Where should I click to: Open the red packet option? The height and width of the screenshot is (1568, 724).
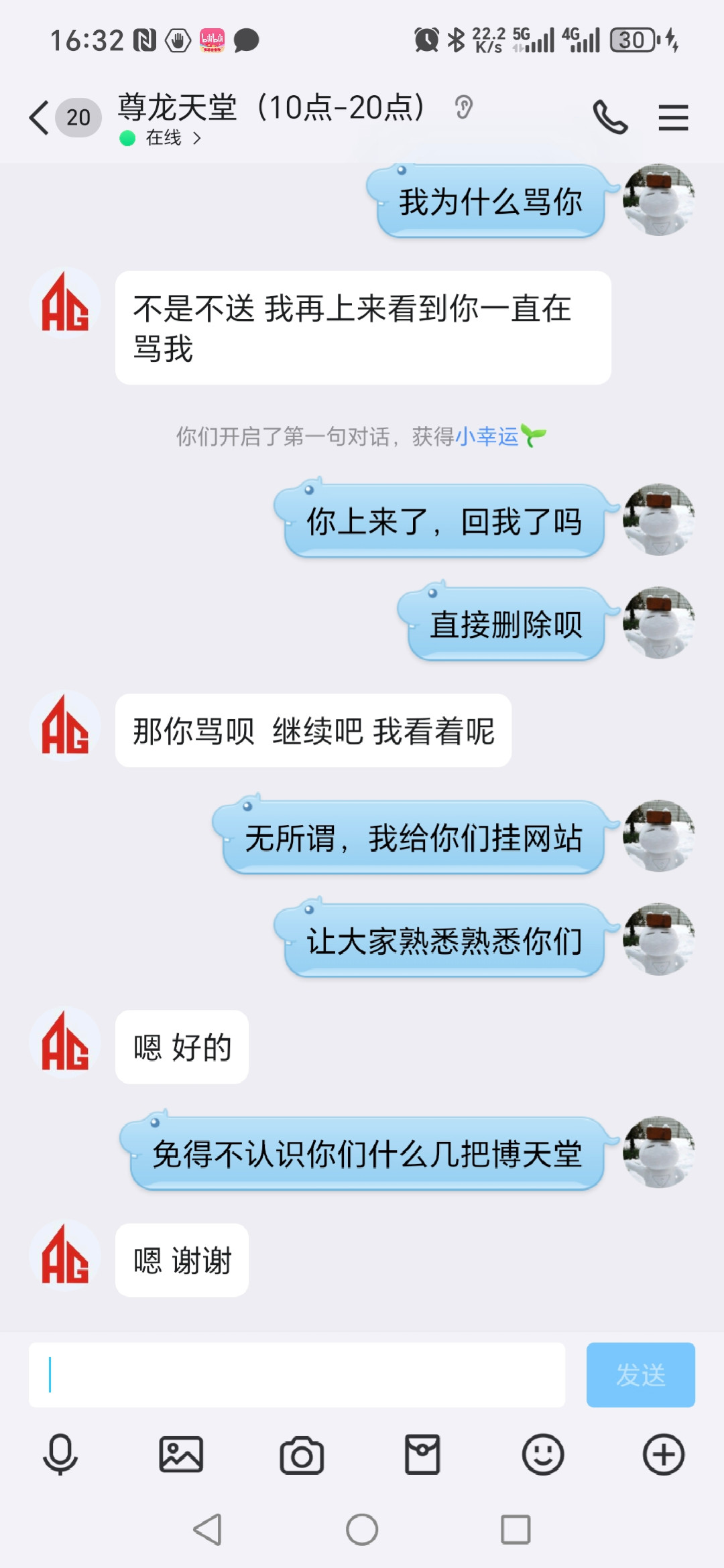point(422,1455)
